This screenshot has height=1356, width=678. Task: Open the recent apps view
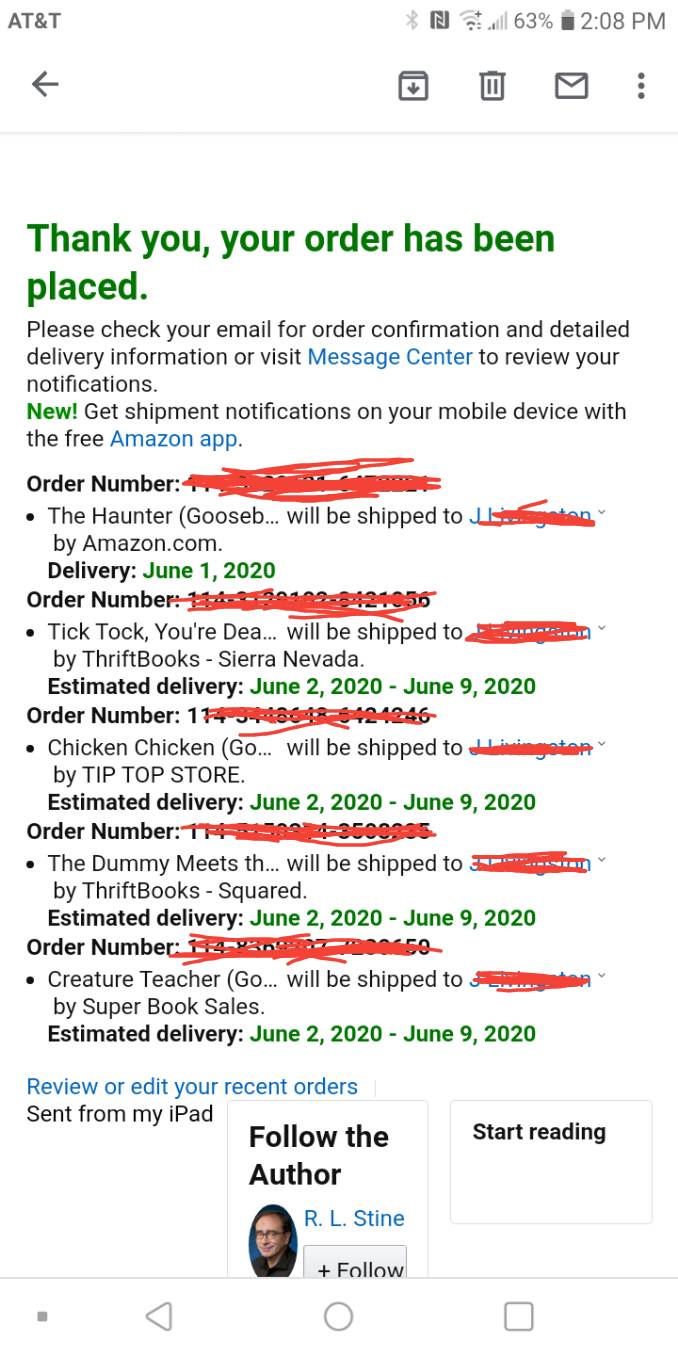[518, 1316]
